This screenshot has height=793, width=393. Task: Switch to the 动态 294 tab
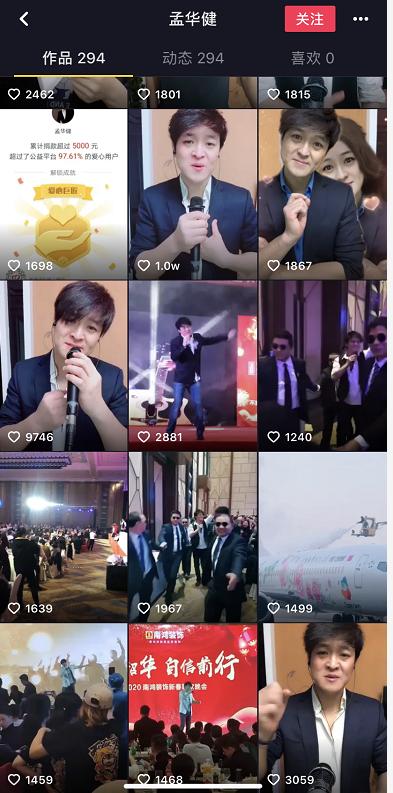[x=193, y=58]
